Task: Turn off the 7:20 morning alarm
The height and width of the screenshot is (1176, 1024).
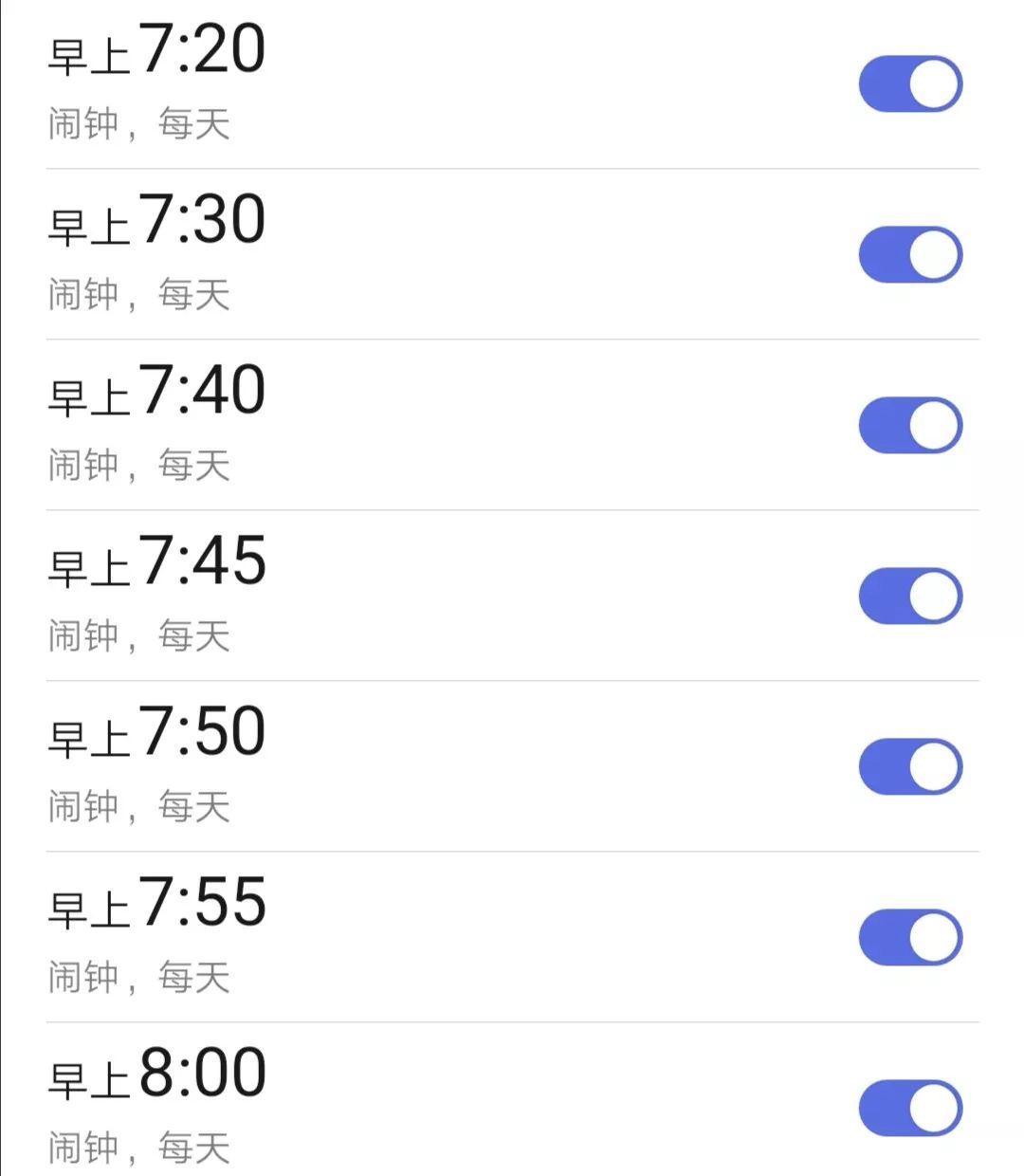Action: click(x=910, y=84)
